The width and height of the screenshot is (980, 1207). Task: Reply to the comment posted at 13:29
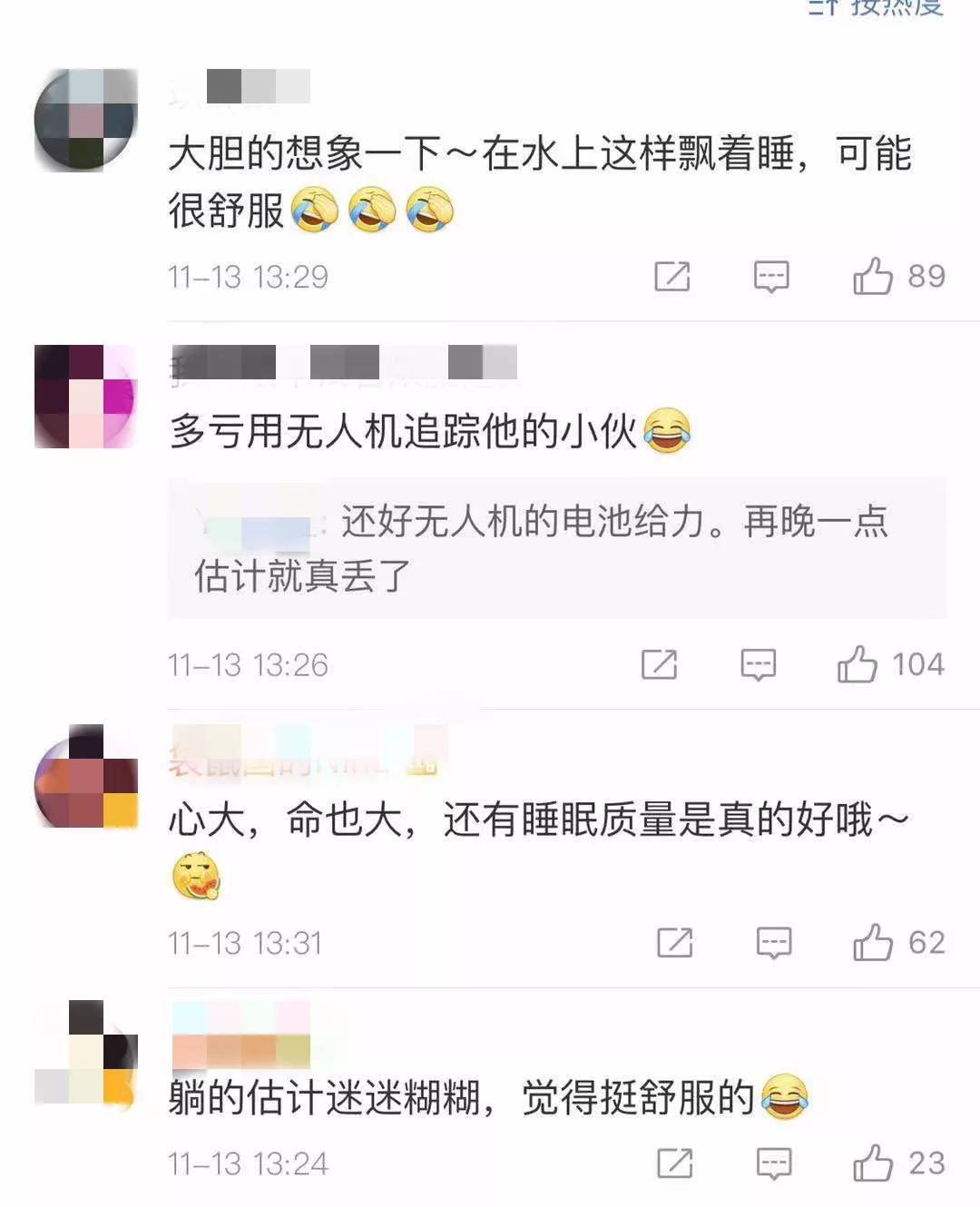click(x=771, y=276)
